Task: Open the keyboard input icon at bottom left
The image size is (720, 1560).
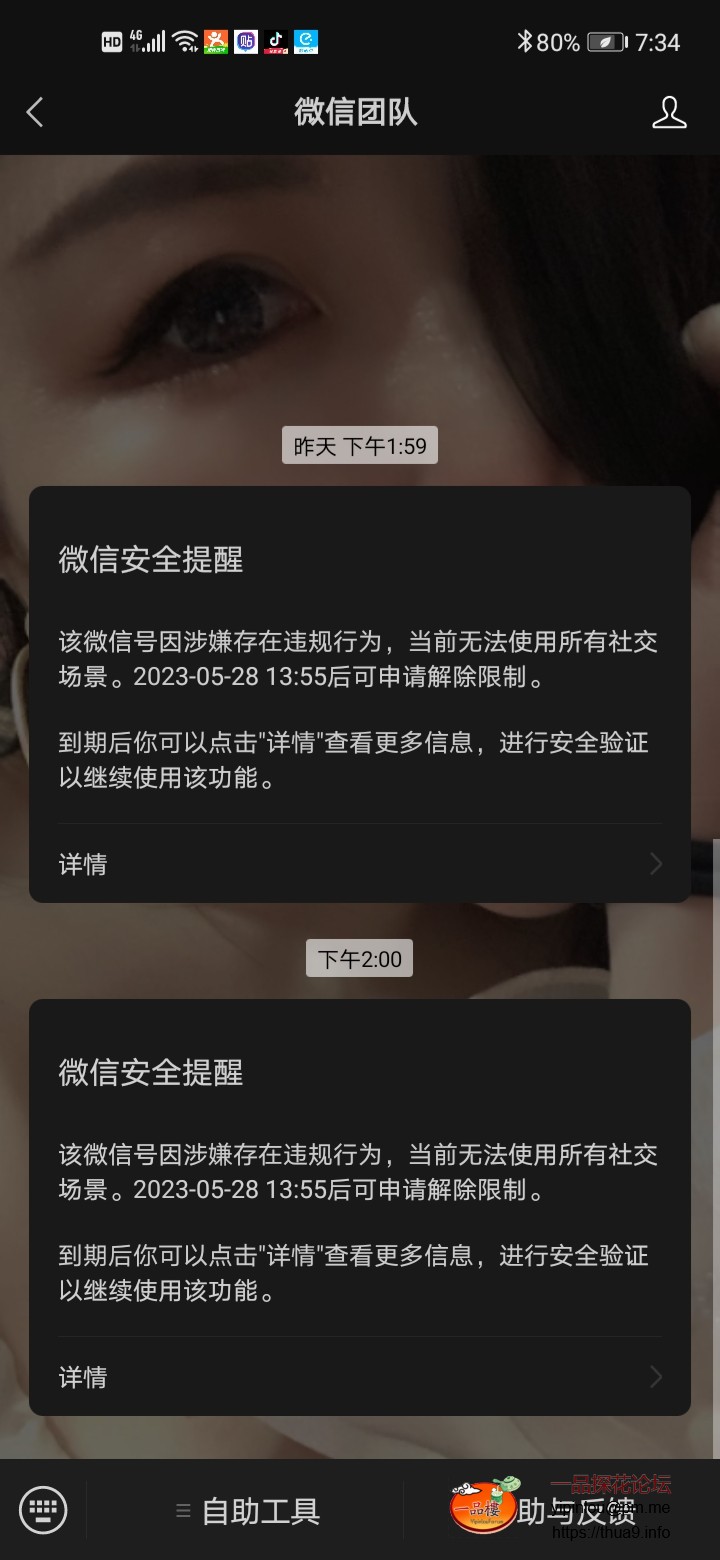Action: pyautogui.click(x=42, y=1510)
